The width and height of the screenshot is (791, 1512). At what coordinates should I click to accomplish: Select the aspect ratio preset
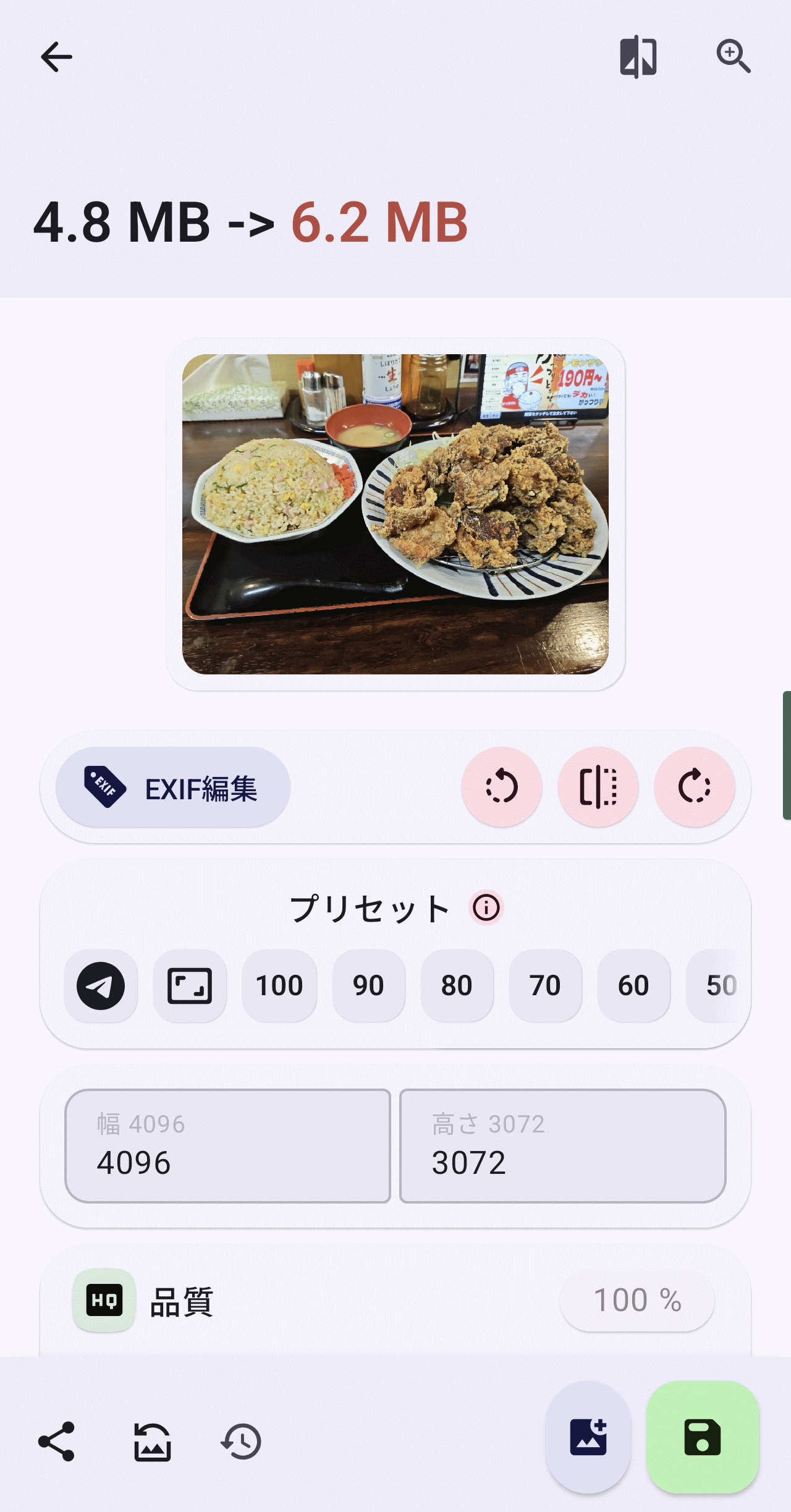coord(190,986)
